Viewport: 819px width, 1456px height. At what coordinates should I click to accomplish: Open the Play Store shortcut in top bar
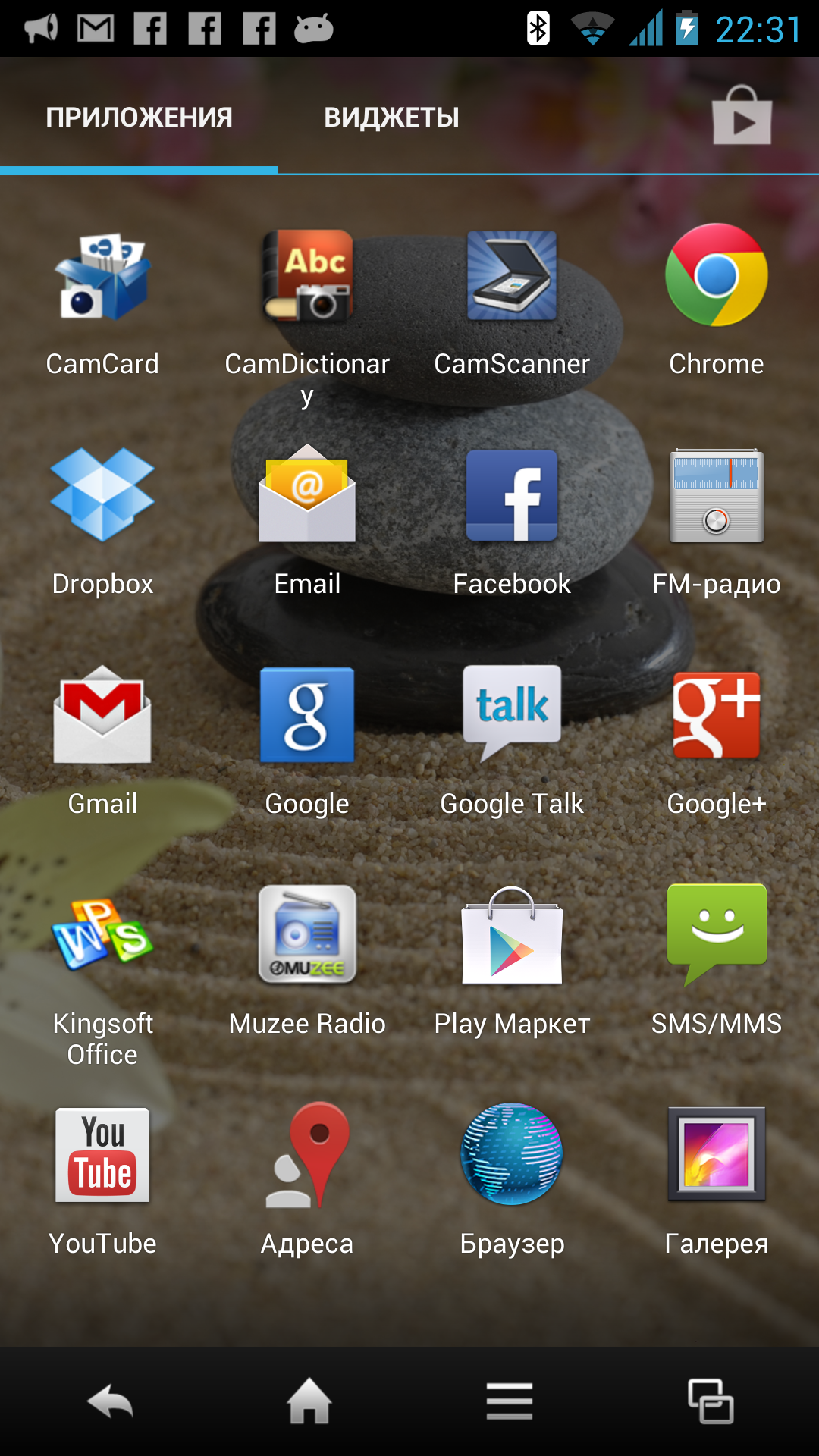click(x=742, y=115)
